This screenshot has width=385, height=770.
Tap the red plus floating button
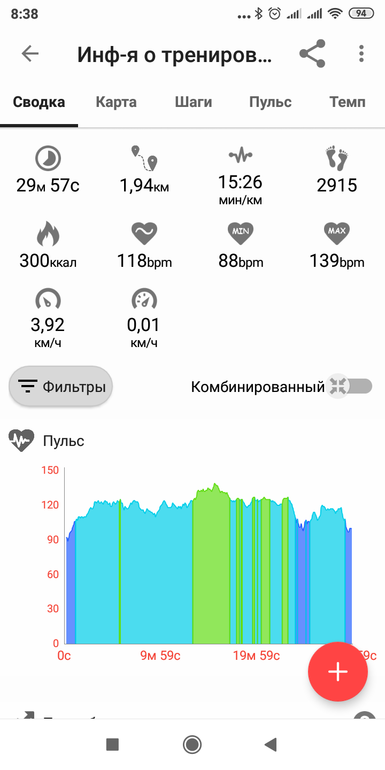[x=338, y=672]
